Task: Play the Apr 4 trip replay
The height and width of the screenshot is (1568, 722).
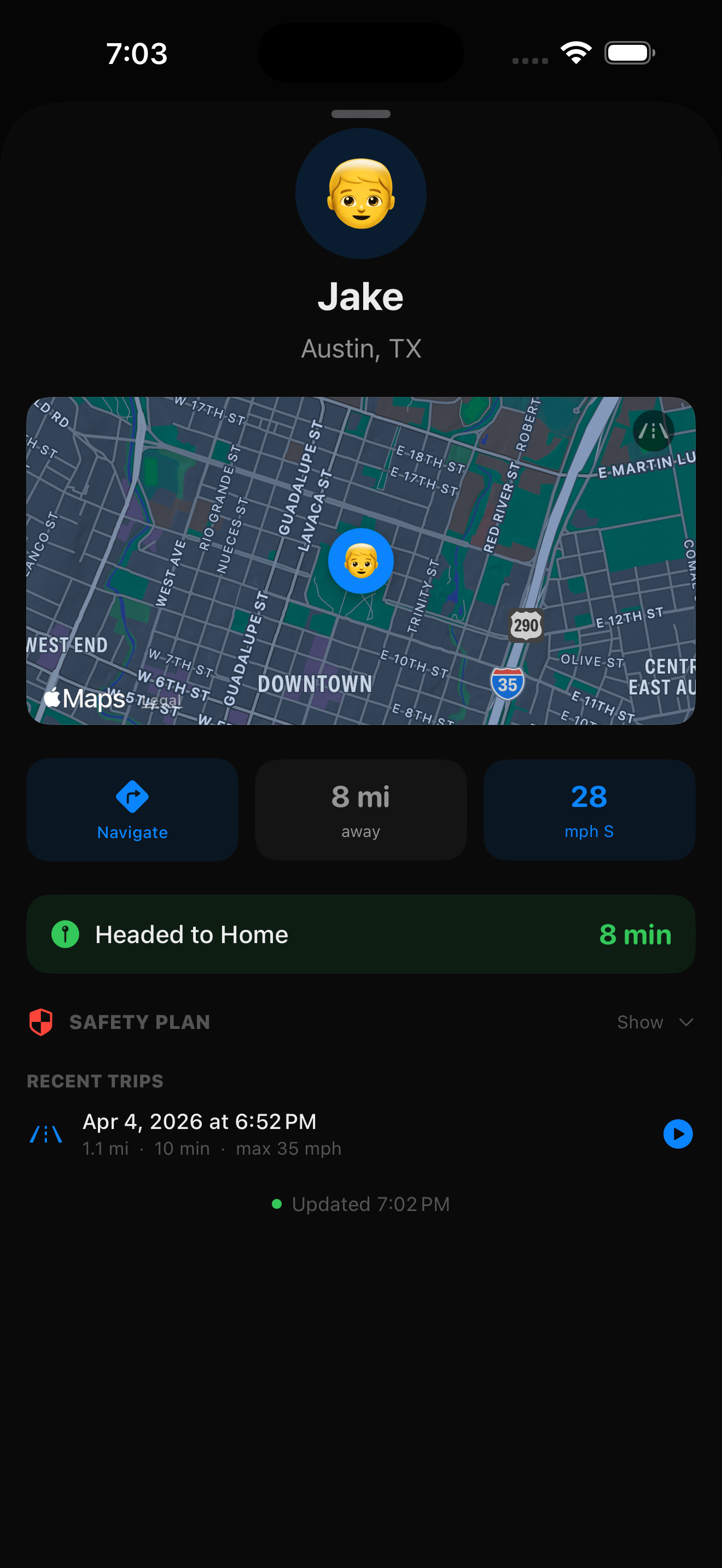Action: coord(678,1134)
